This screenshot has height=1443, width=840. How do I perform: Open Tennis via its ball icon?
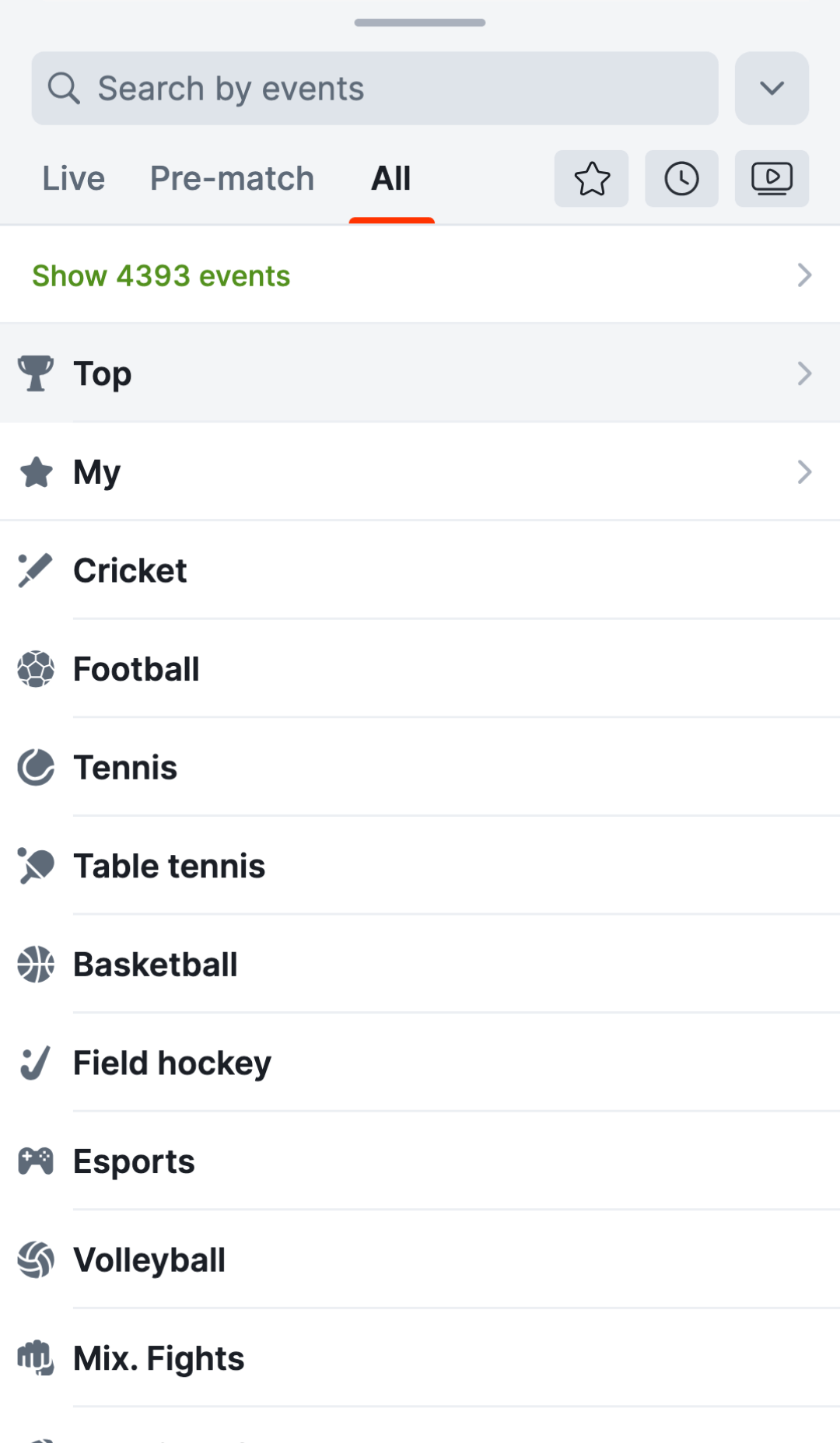tap(35, 767)
